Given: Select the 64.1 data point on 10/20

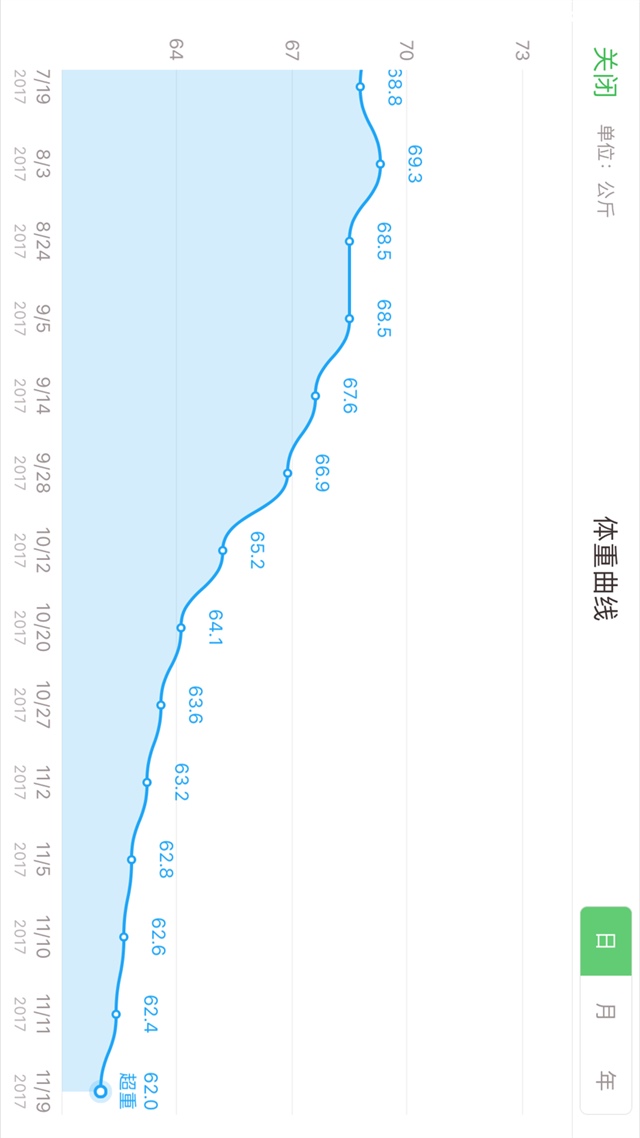Looking at the screenshot, I should tap(181, 628).
